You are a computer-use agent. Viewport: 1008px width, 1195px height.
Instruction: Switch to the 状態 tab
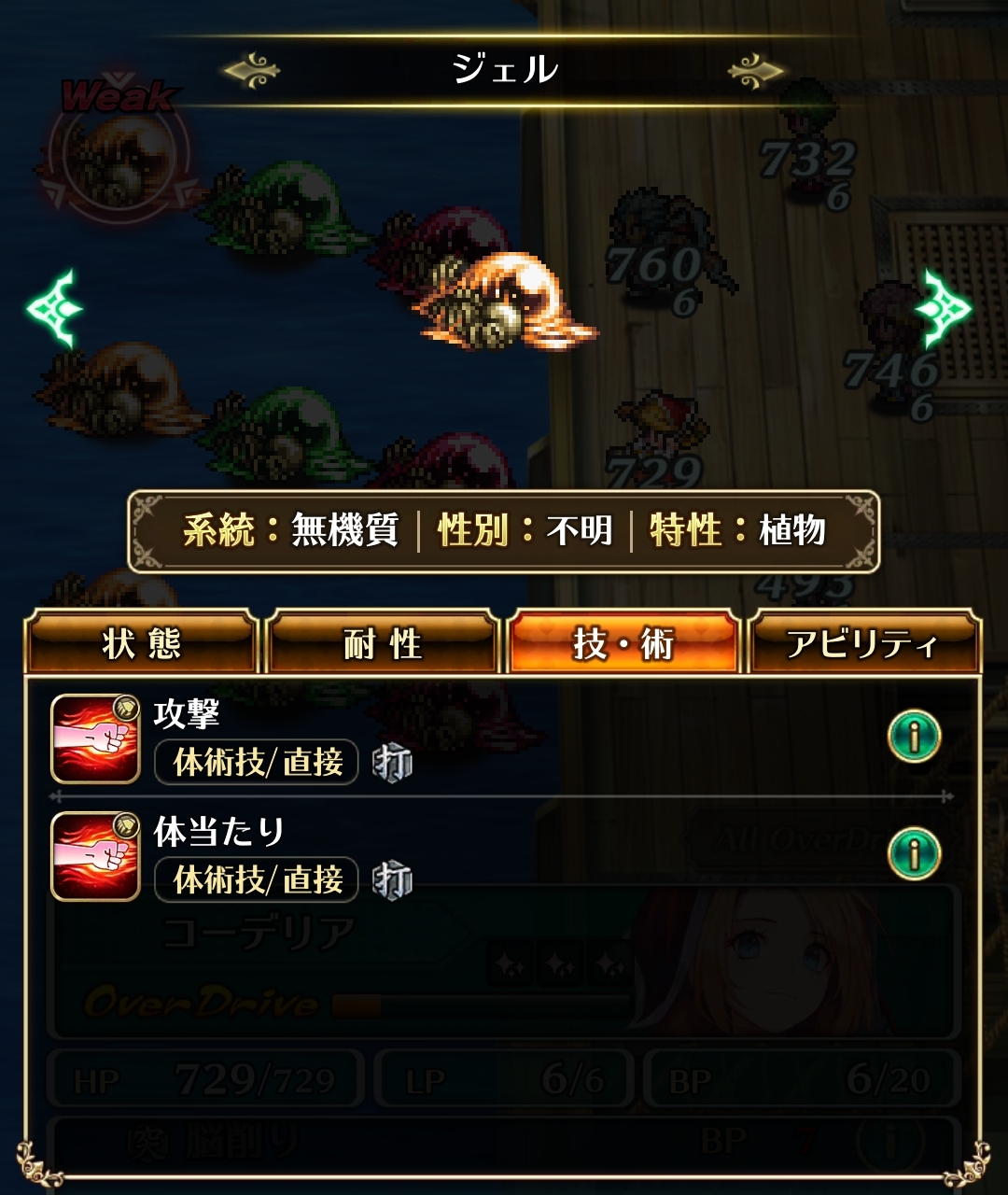pyautogui.click(x=141, y=643)
